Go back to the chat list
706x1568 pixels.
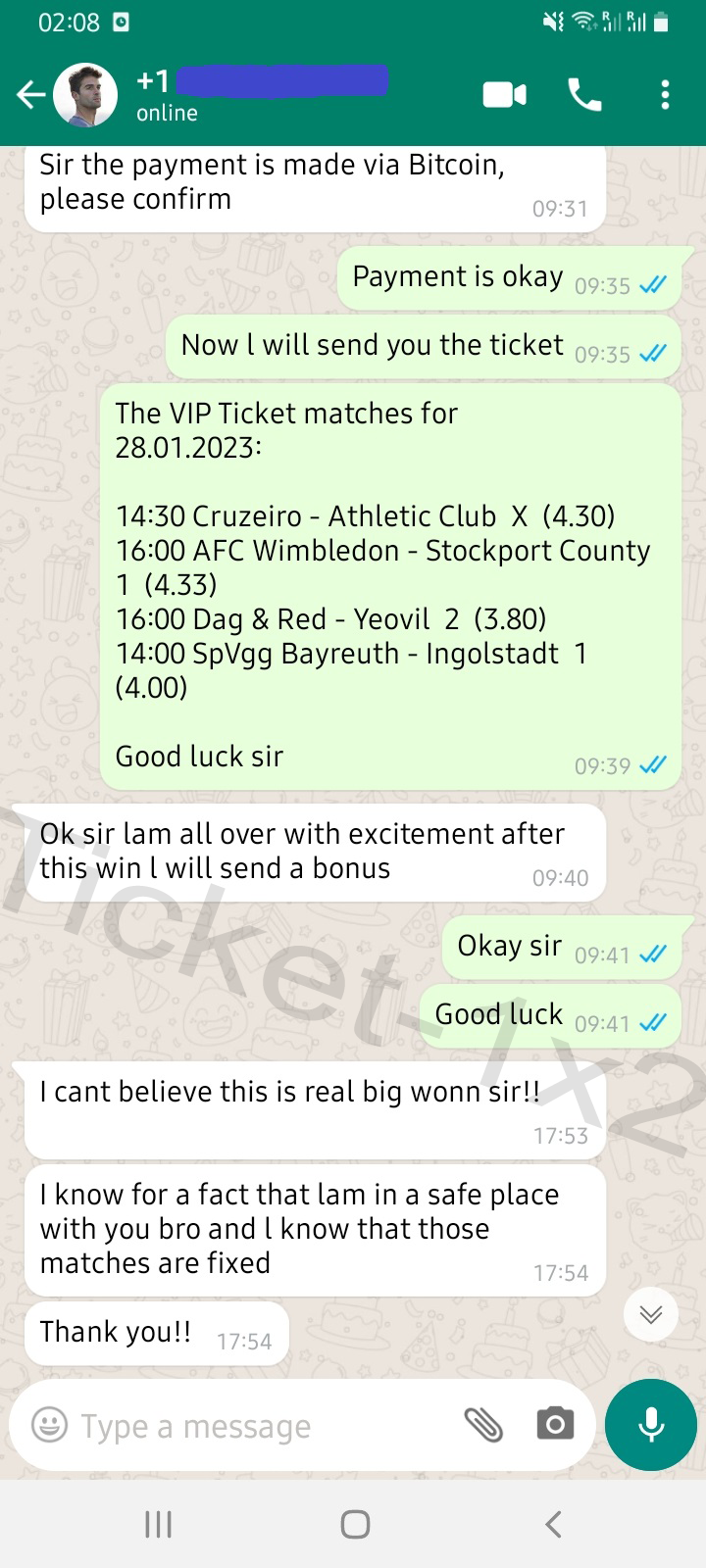tap(31, 95)
